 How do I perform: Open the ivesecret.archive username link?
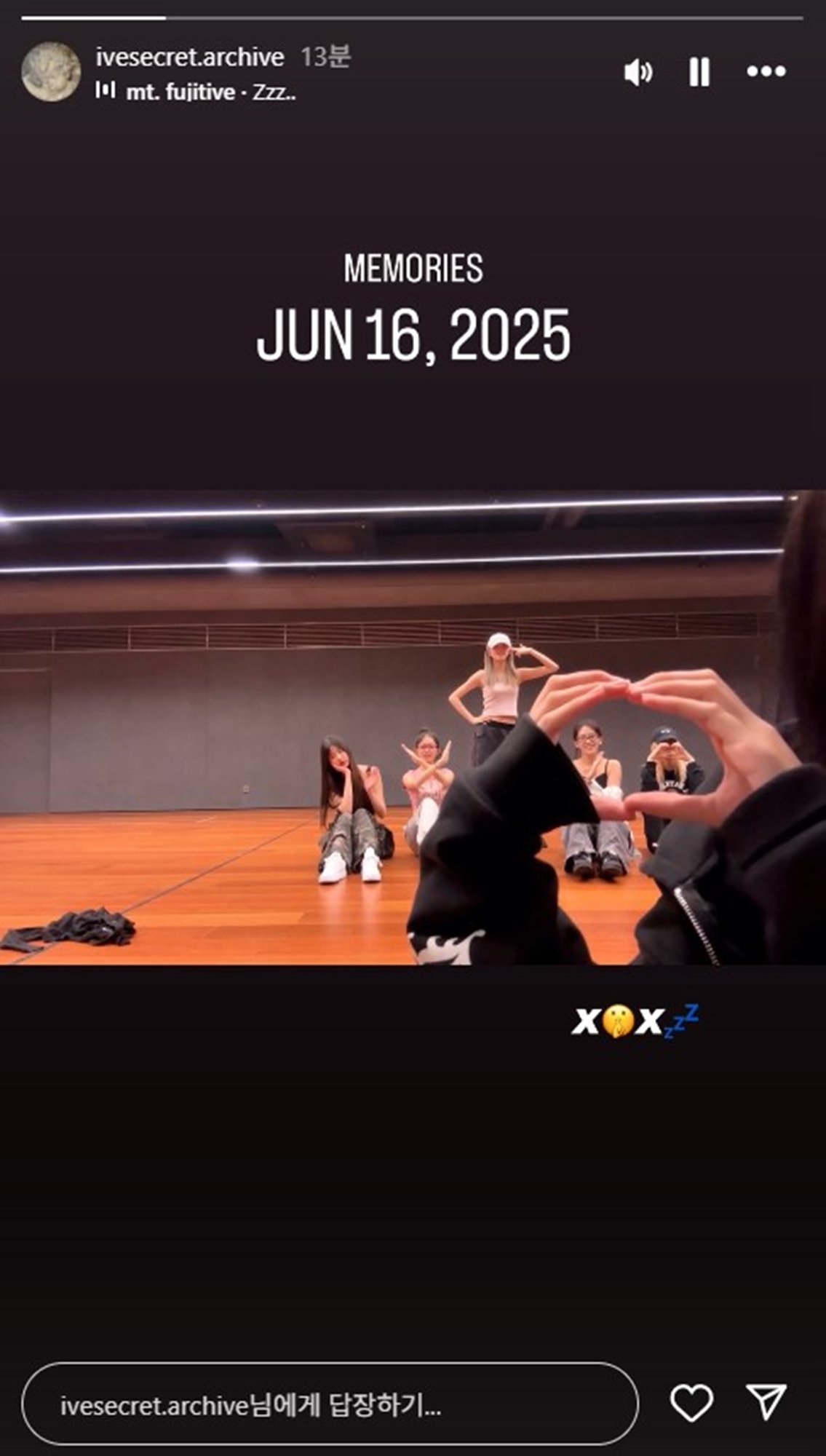pyautogui.click(x=189, y=58)
